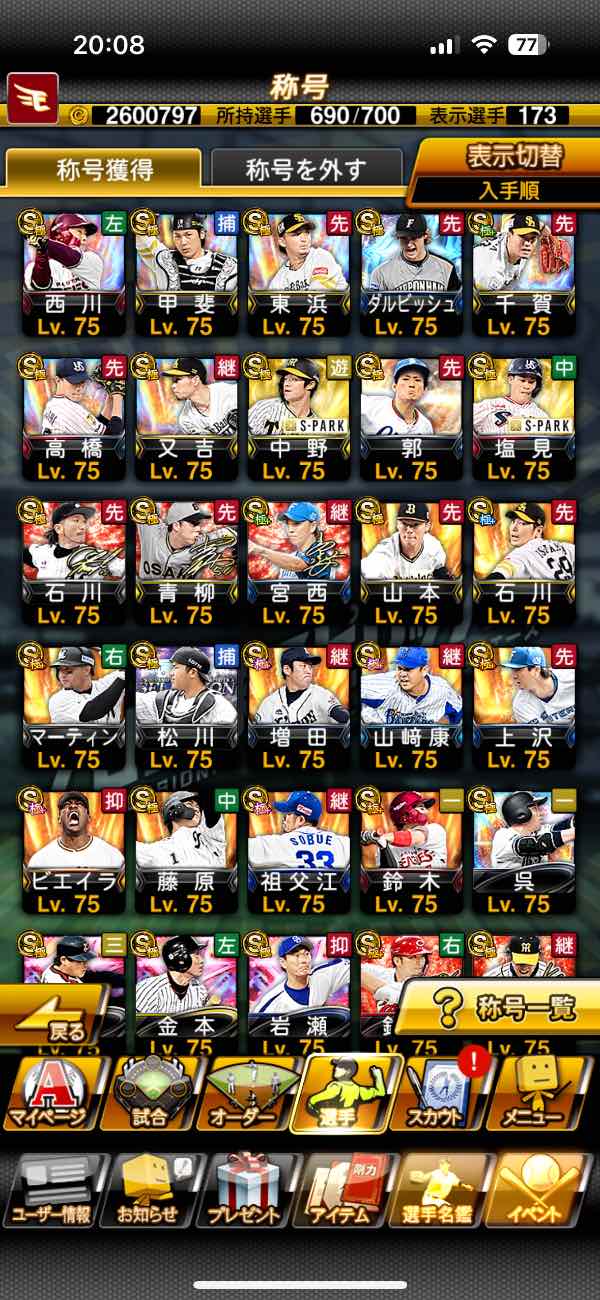Open the 試合 section

pos(150,1094)
